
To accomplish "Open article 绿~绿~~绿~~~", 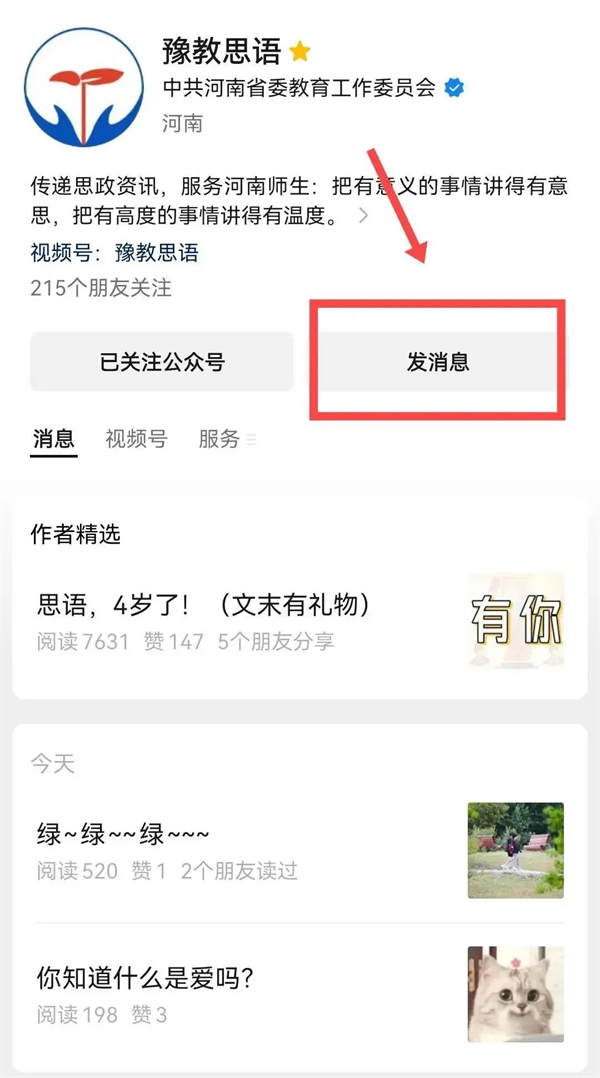I will pos(123,834).
